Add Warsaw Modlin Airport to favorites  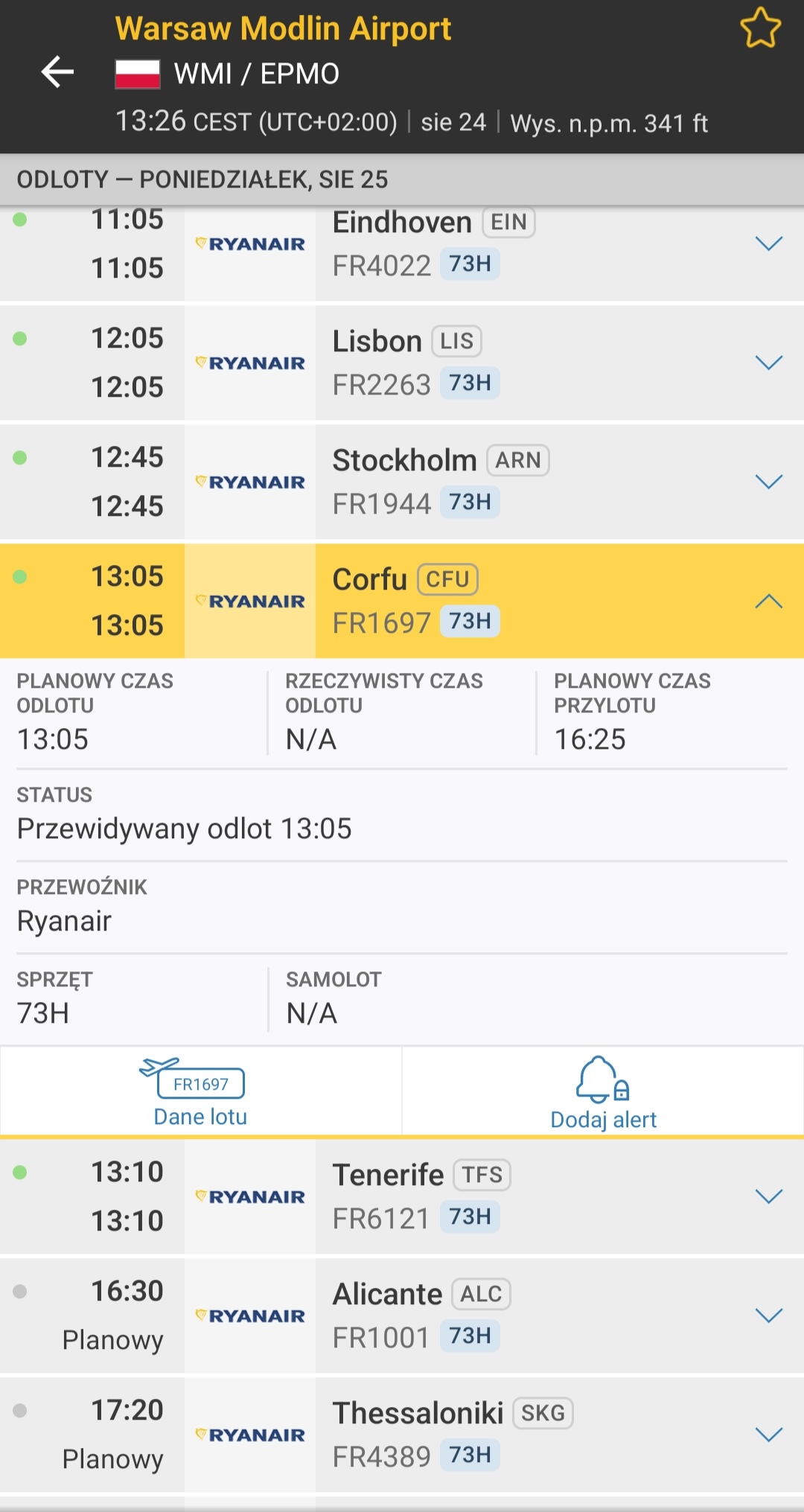(x=760, y=28)
